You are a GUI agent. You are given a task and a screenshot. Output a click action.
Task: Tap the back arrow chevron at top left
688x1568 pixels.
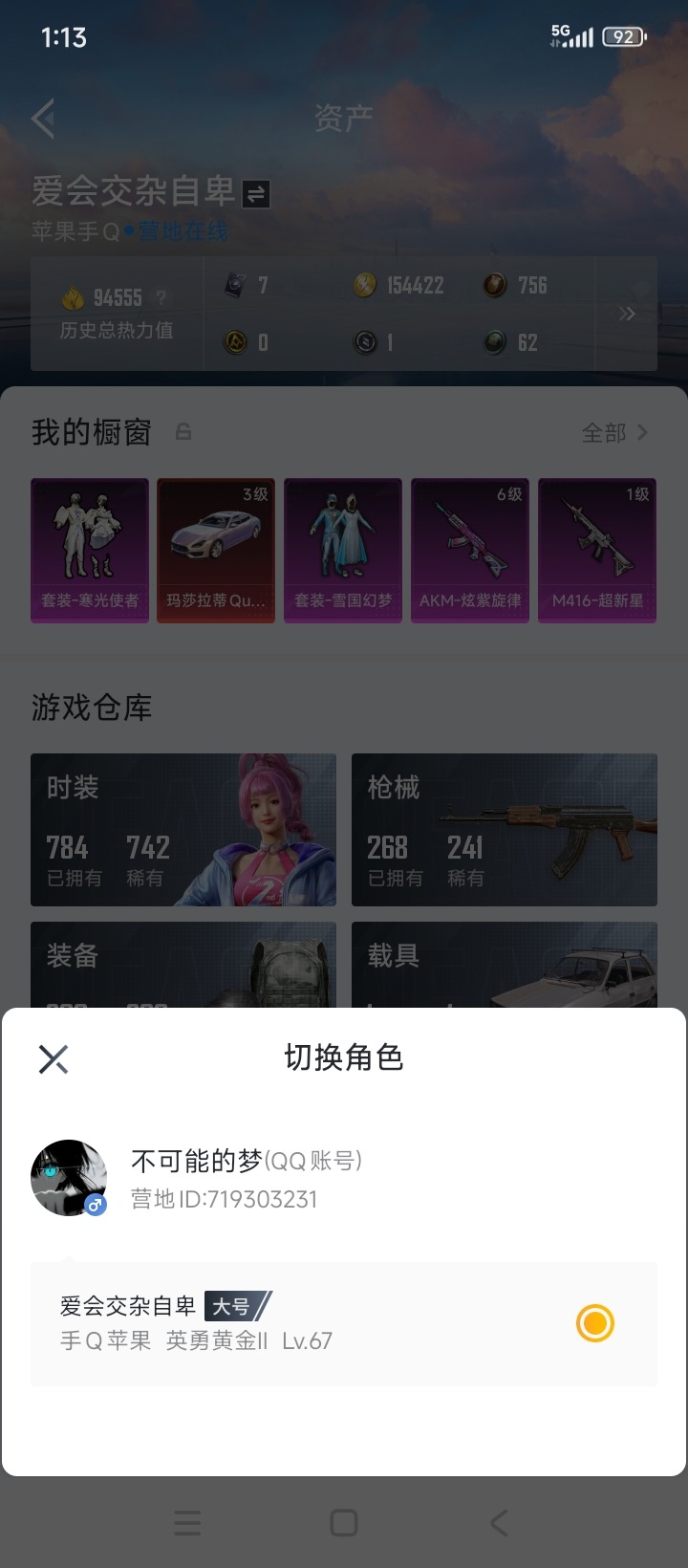click(x=42, y=118)
